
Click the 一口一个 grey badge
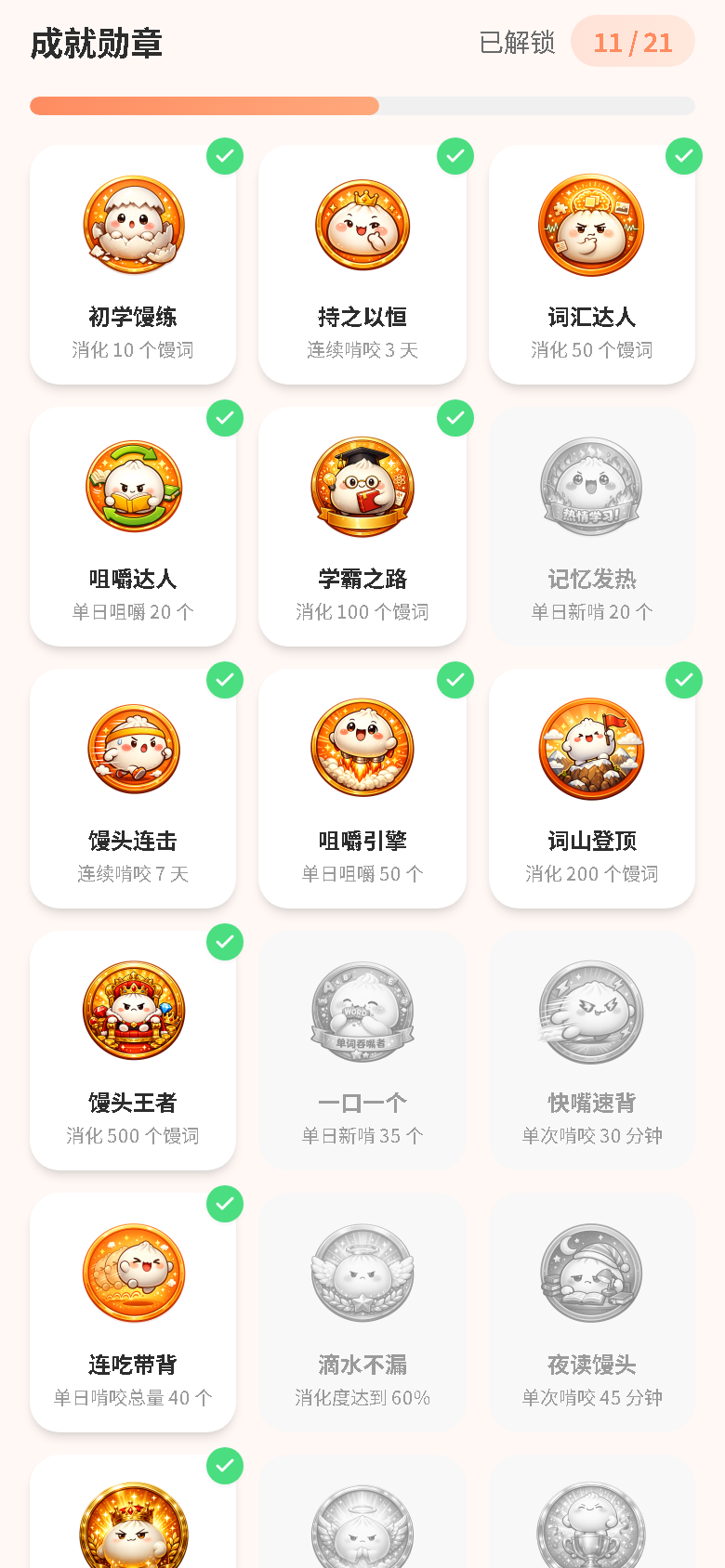point(362,1011)
